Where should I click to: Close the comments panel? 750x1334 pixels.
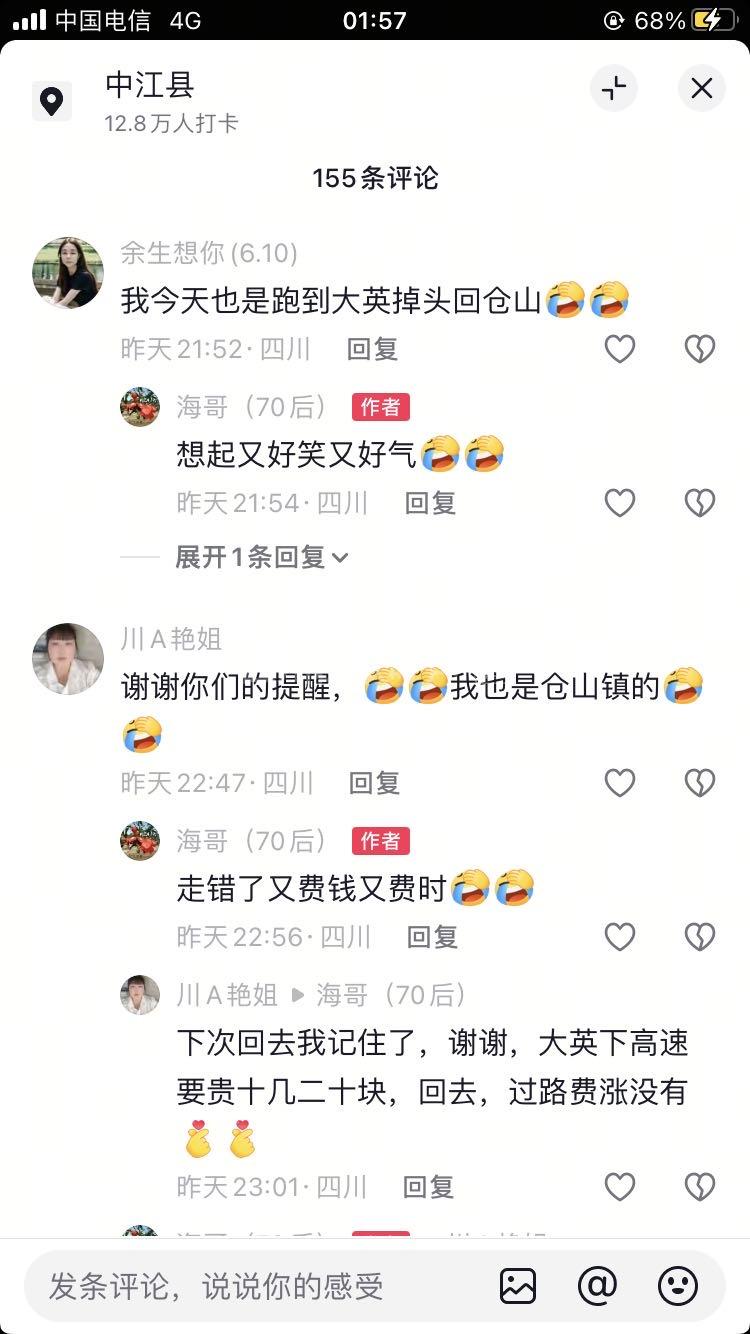click(x=701, y=88)
